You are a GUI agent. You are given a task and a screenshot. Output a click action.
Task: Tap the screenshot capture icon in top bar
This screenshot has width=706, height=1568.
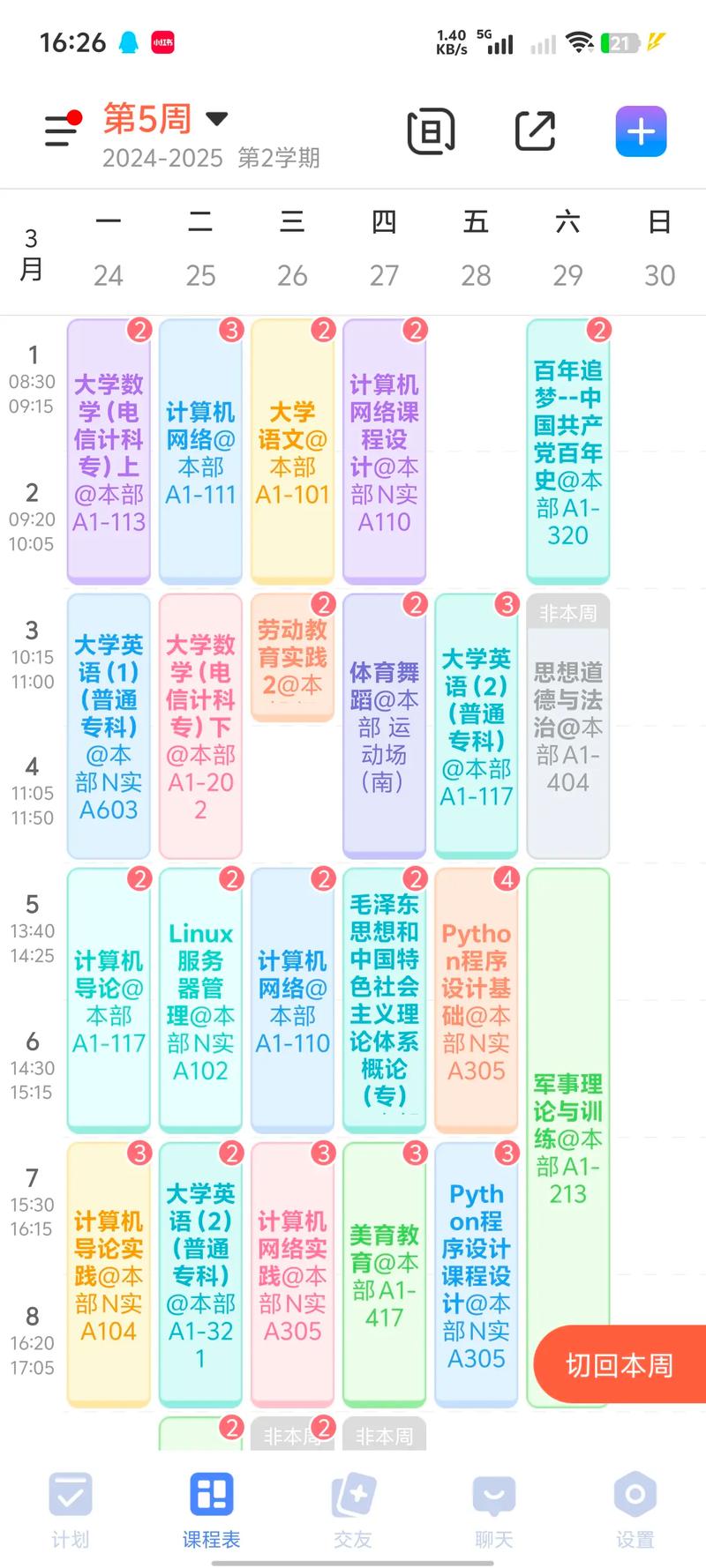coord(430,132)
